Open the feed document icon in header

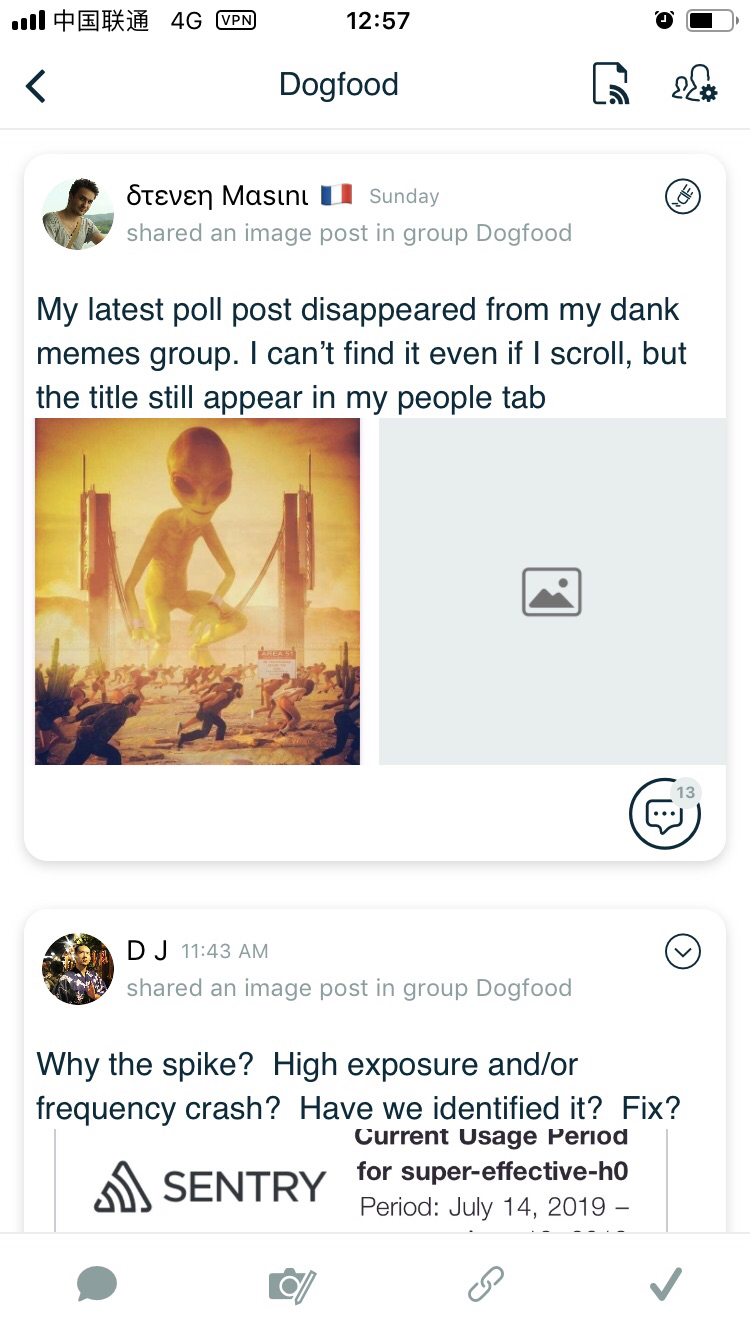pyautogui.click(x=610, y=84)
